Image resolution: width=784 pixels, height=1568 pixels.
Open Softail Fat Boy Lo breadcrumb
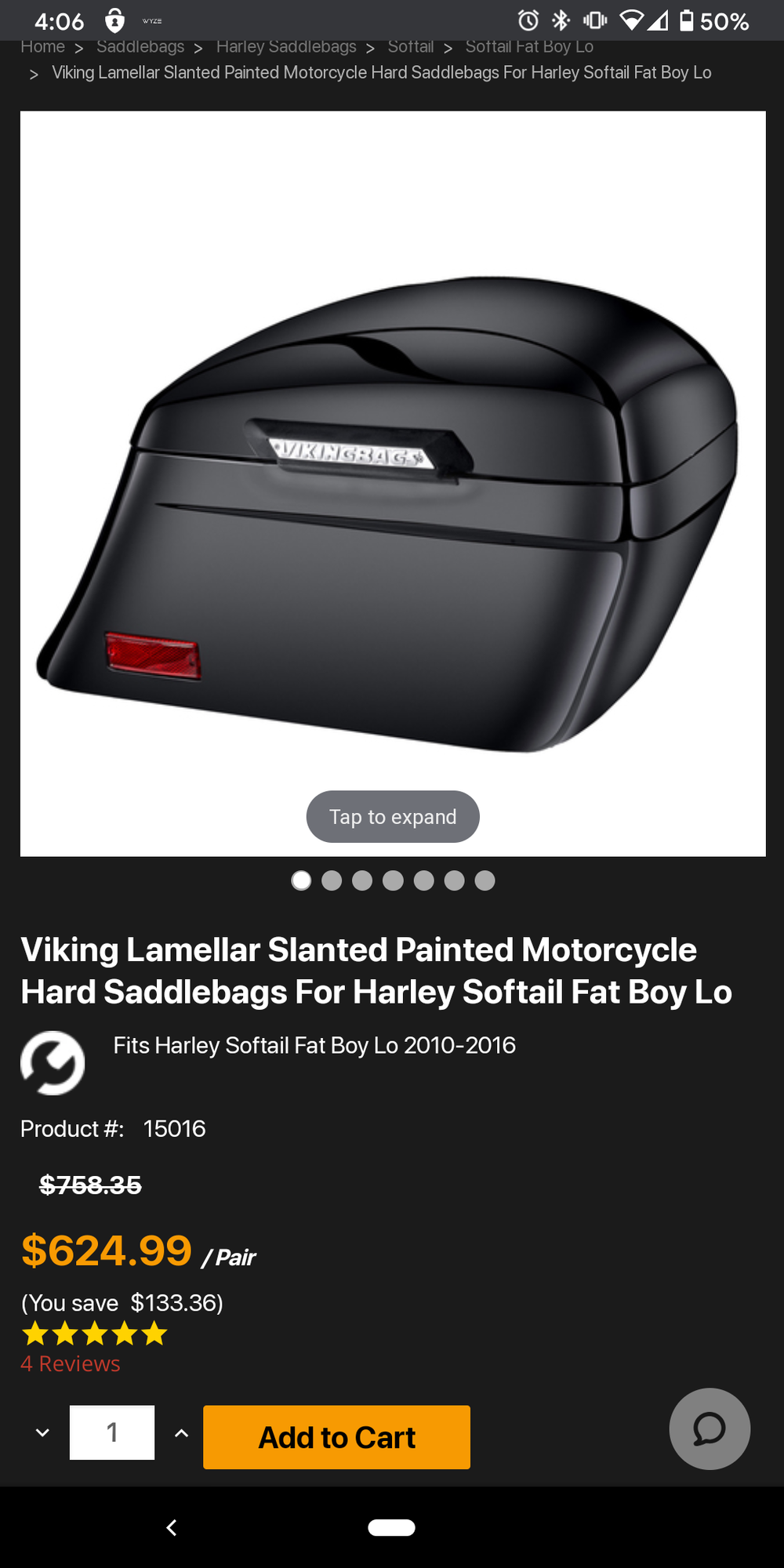(x=529, y=47)
